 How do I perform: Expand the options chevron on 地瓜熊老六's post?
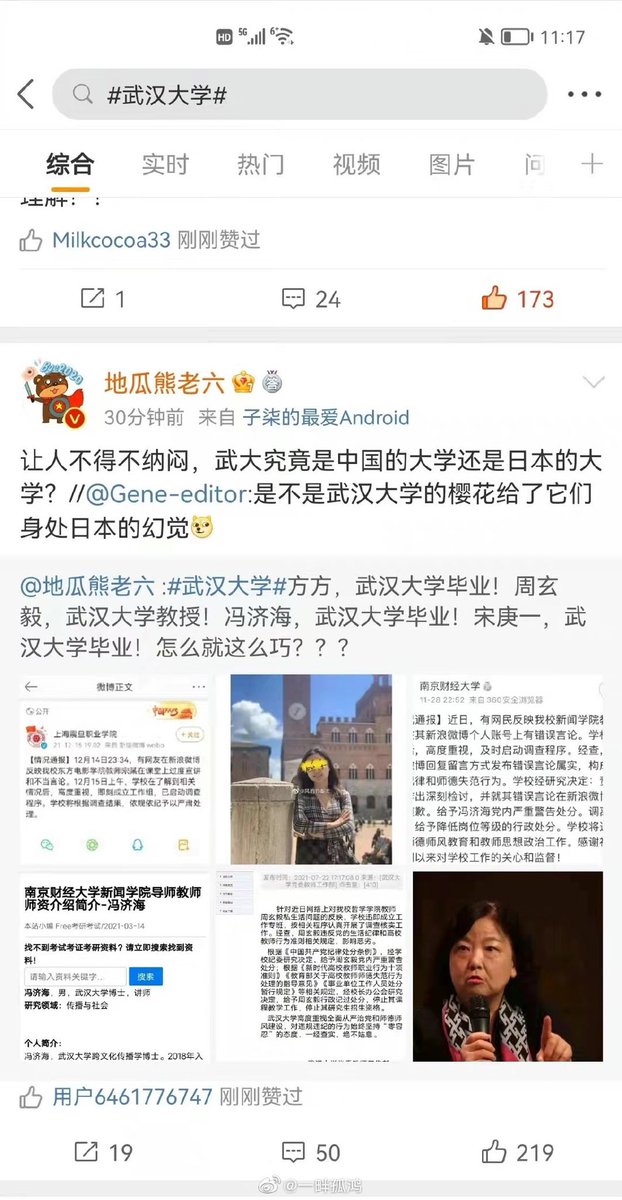coord(593,383)
